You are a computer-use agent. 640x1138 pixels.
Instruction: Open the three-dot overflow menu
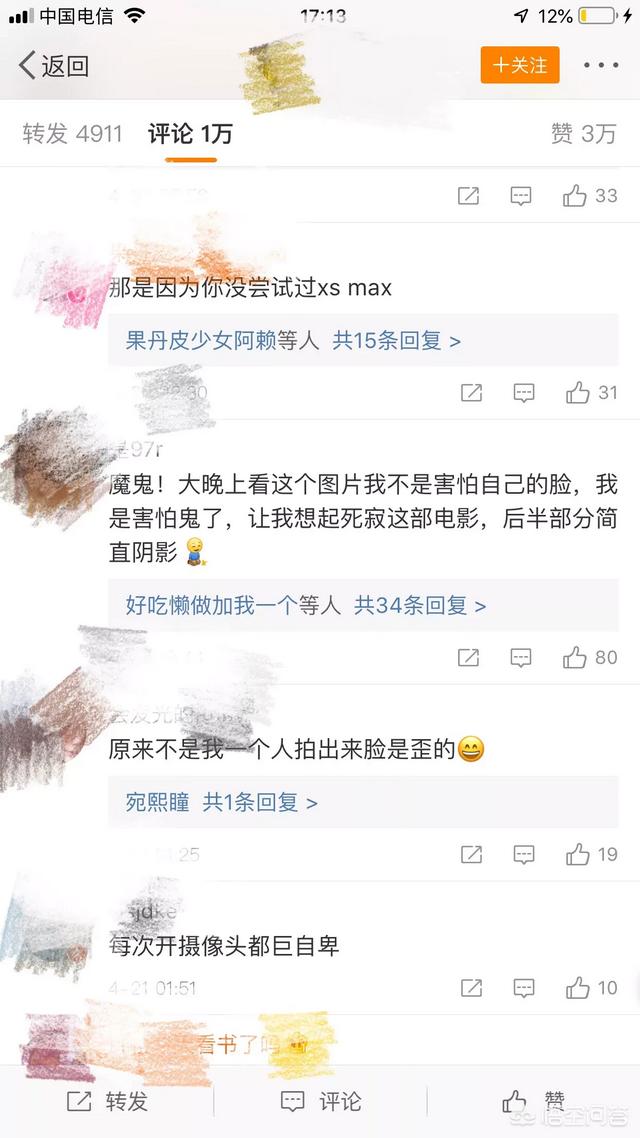[x=600, y=65]
